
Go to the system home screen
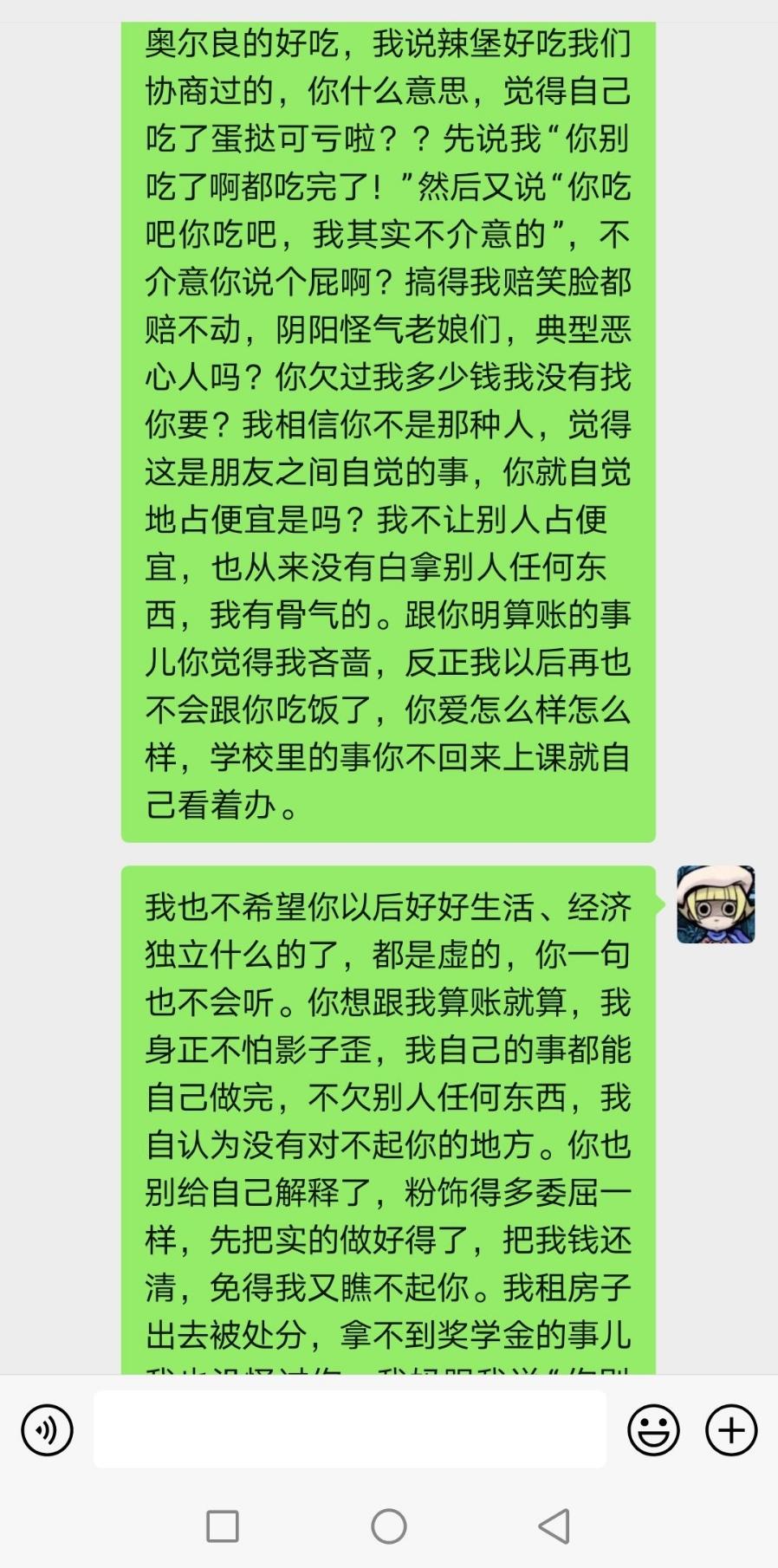point(389,1526)
